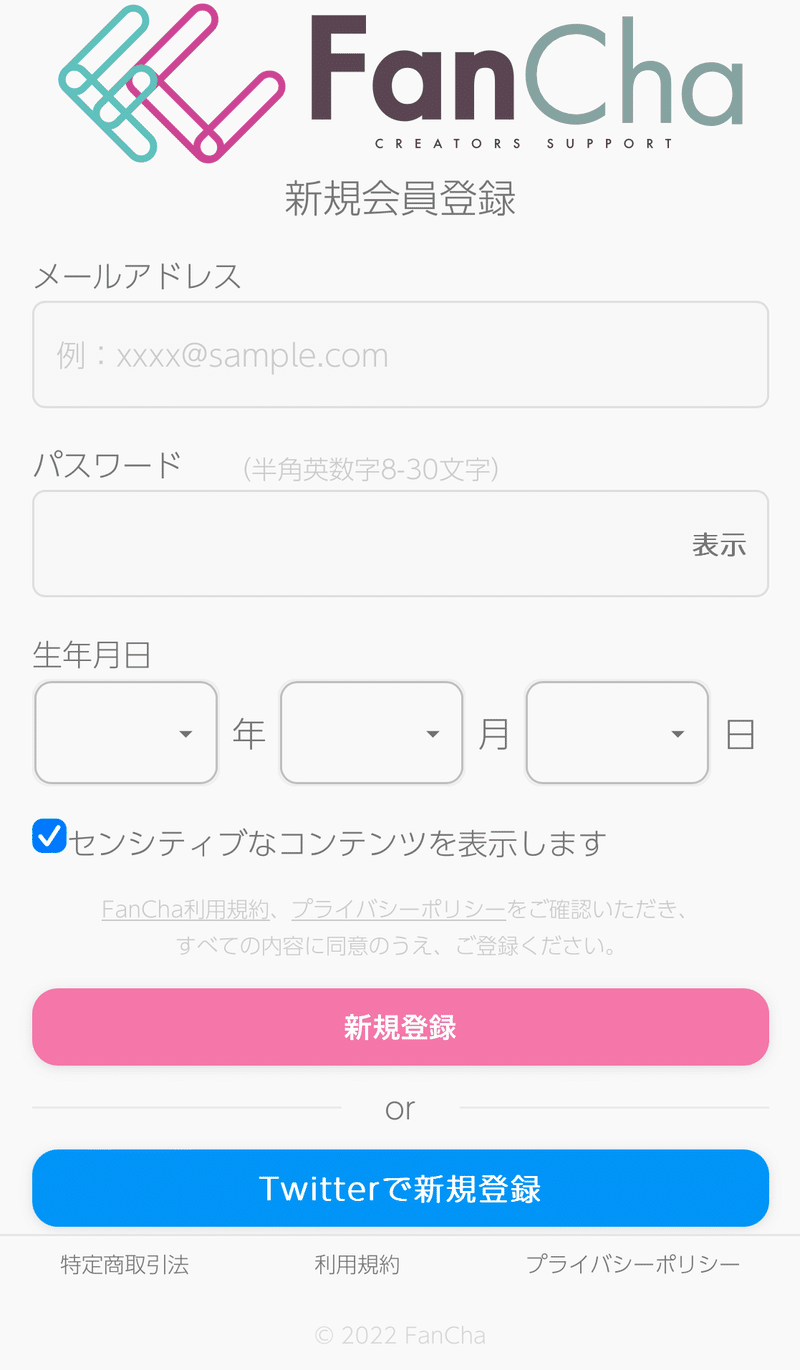Open 利用規約 in the footer
The image size is (800, 1370).
click(x=357, y=1263)
